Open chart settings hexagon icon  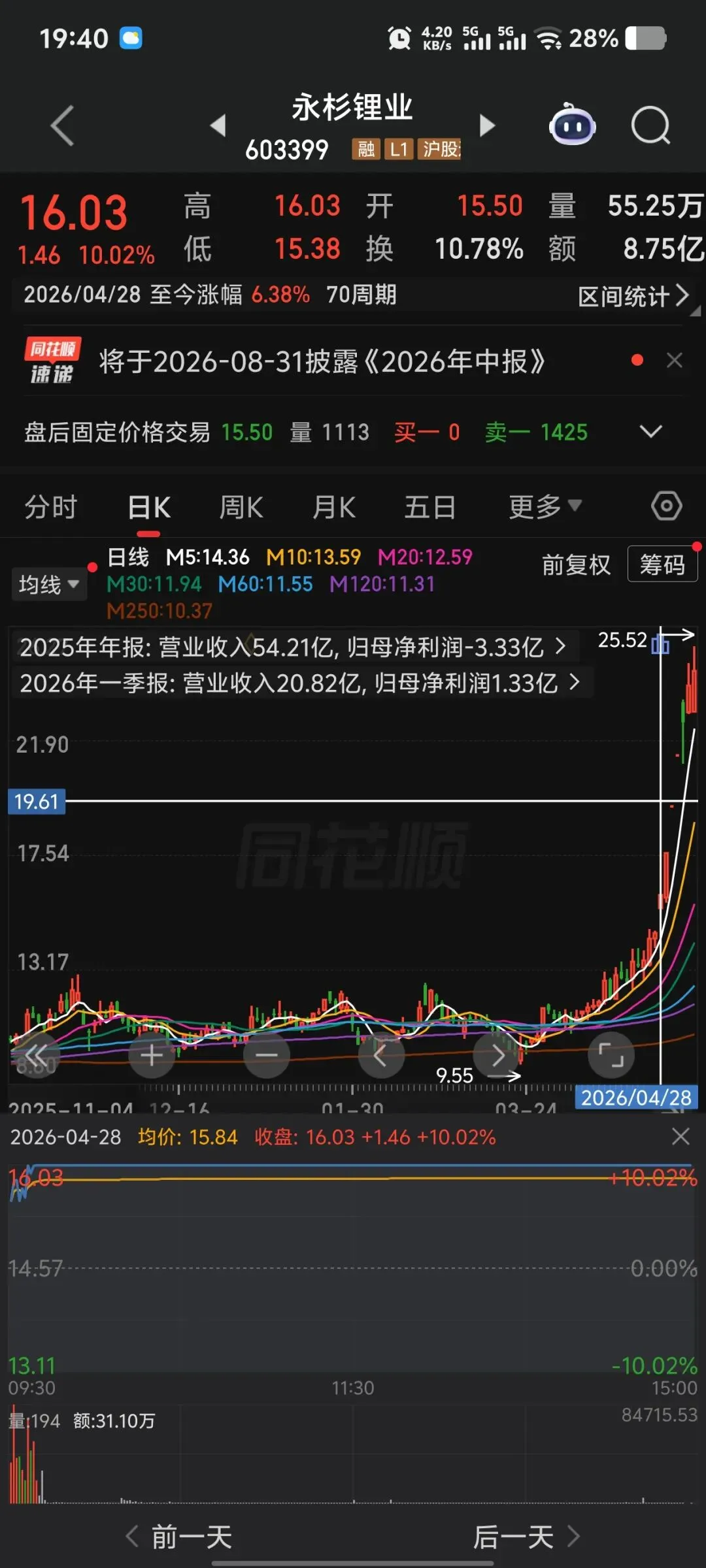(666, 506)
